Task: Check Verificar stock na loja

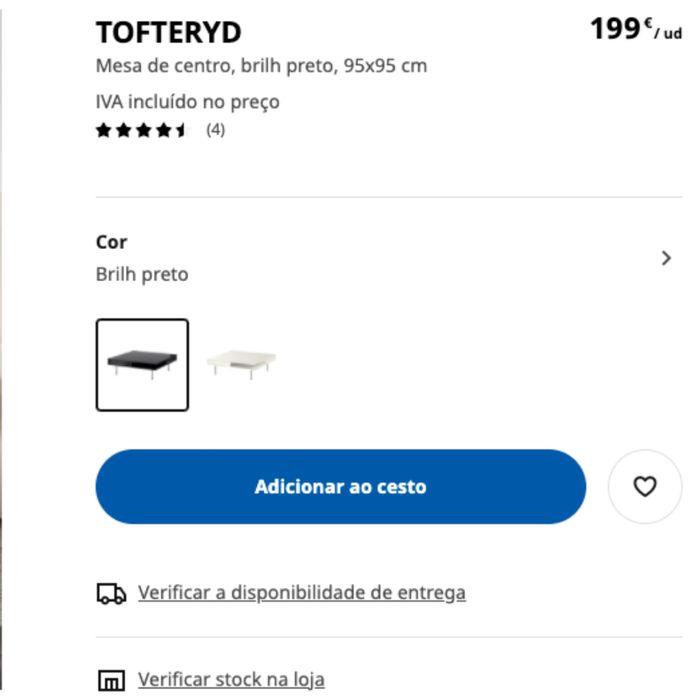Action: point(231,680)
